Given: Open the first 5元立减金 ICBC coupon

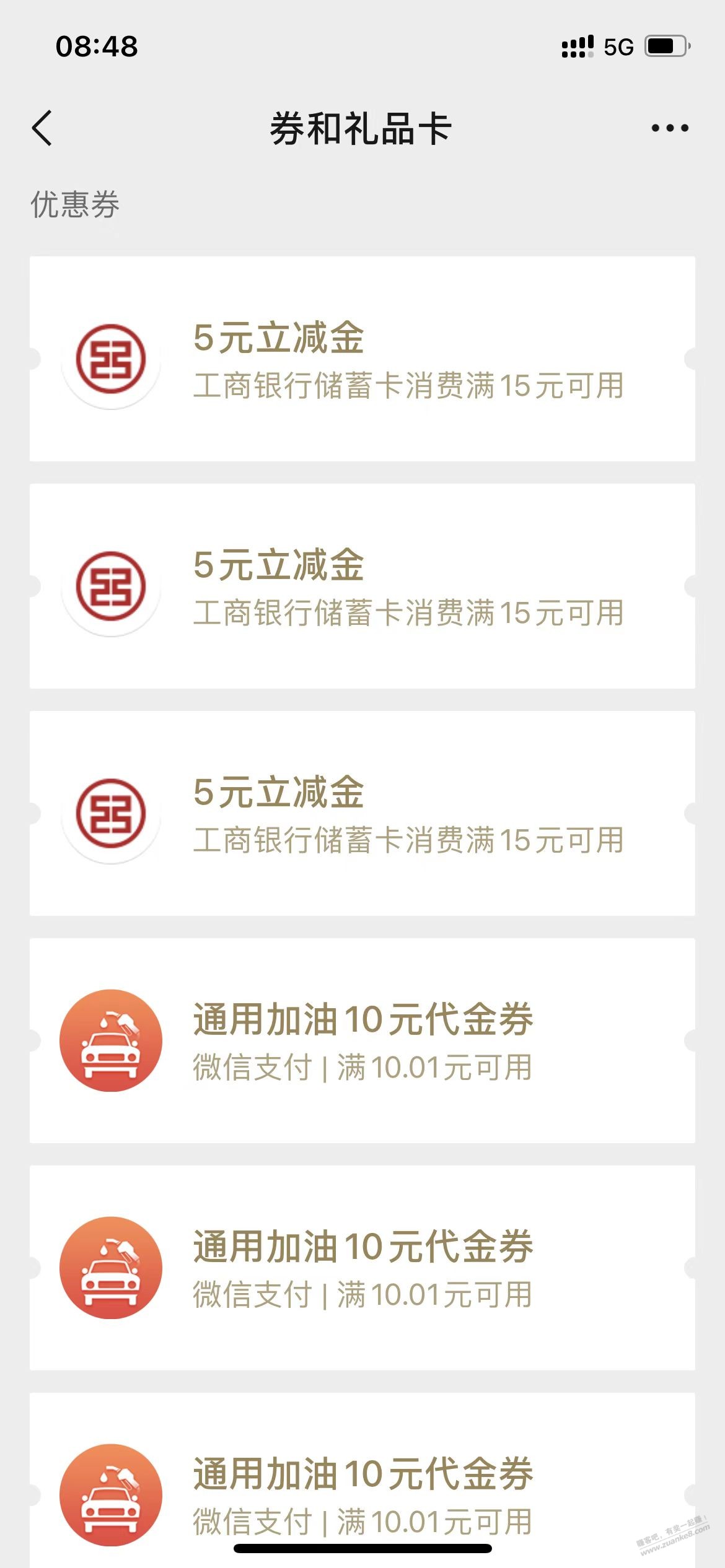Looking at the screenshot, I should [x=362, y=359].
